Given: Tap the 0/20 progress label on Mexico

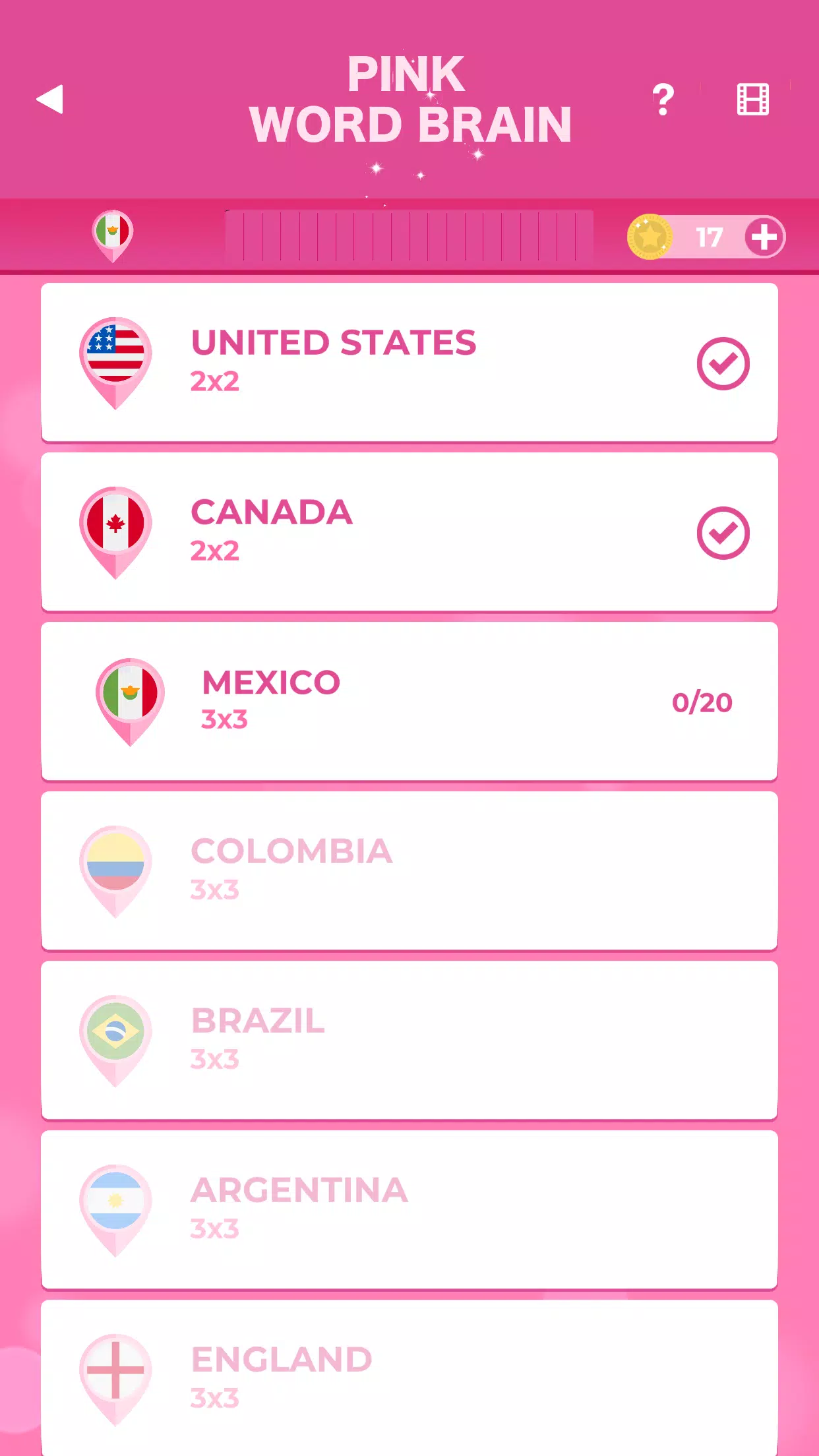Looking at the screenshot, I should pyautogui.click(x=702, y=701).
